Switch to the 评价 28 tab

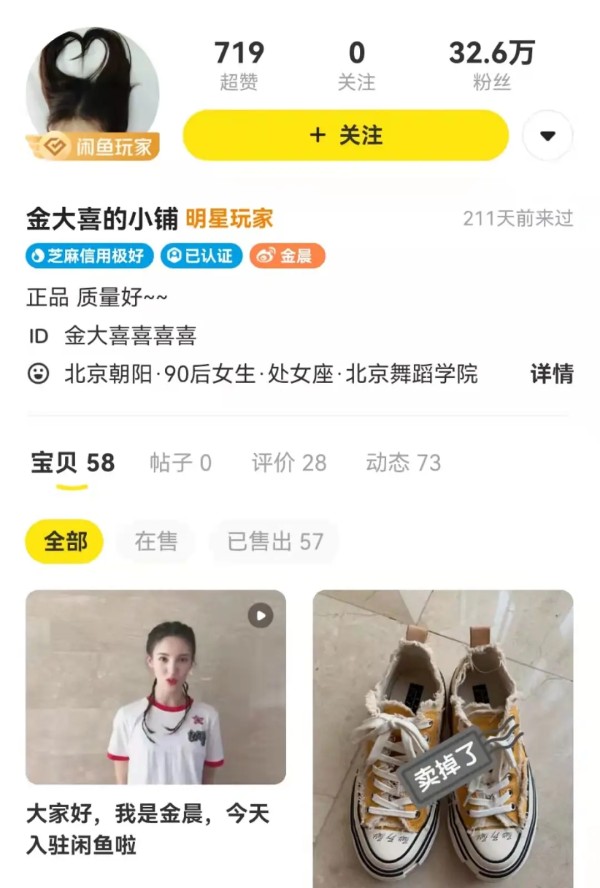coord(289,463)
